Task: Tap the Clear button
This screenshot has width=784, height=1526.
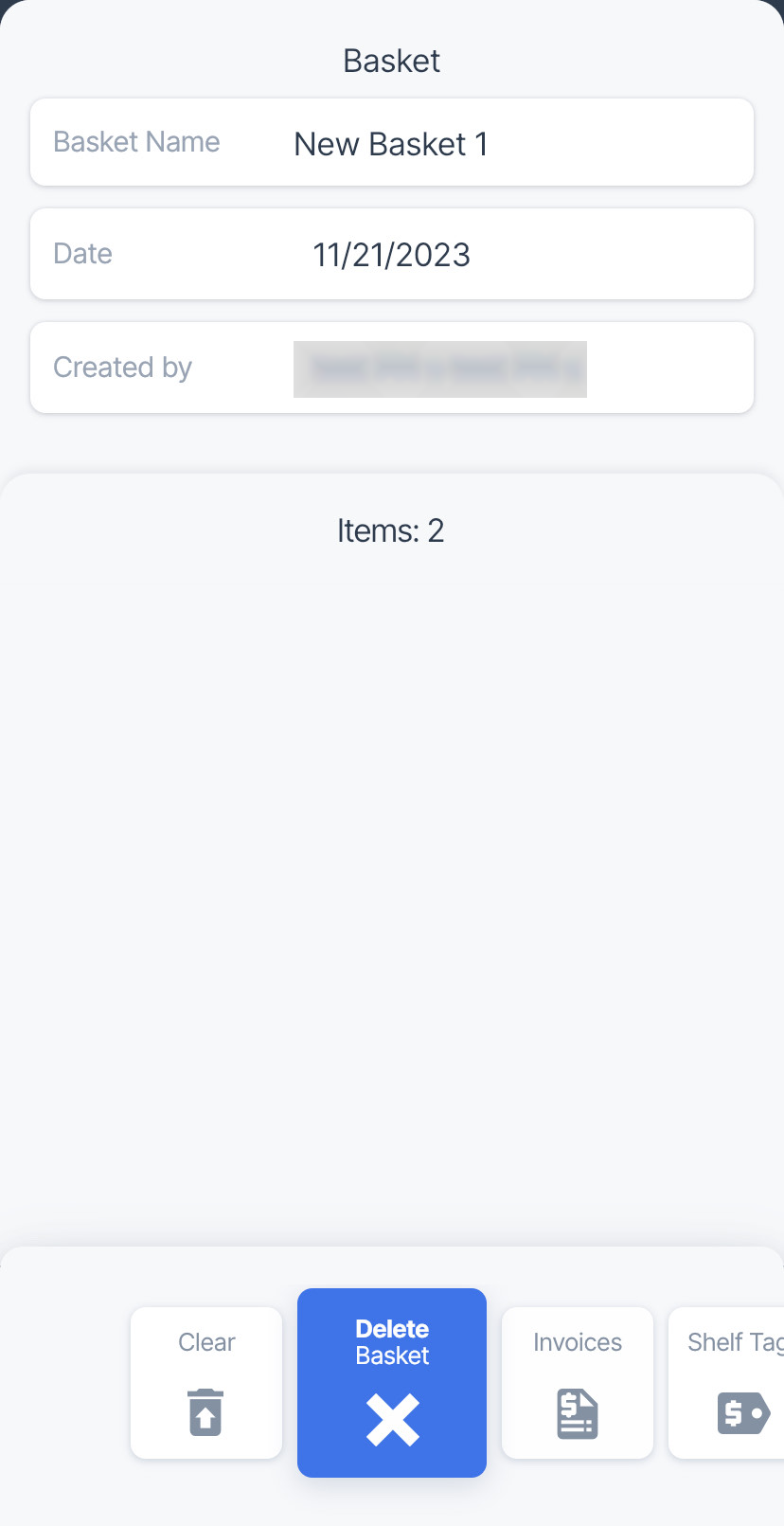Action: [x=206, y=1383]
